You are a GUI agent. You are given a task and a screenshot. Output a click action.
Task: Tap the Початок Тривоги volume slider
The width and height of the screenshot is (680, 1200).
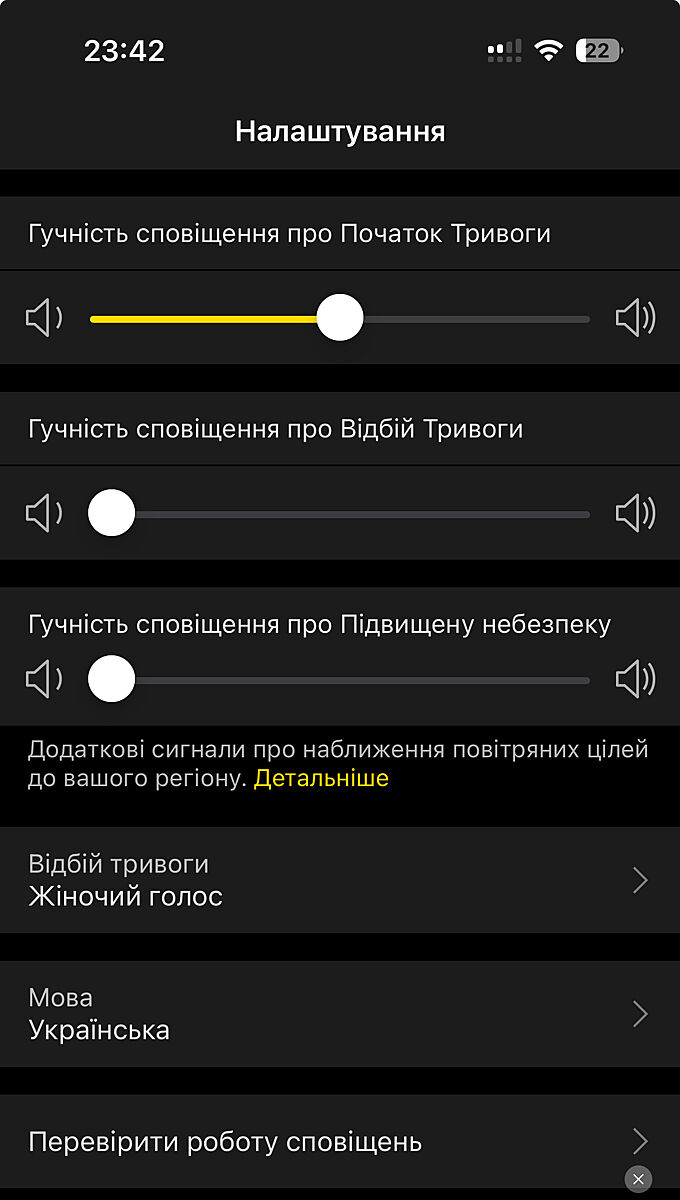[x=340, y=319]
